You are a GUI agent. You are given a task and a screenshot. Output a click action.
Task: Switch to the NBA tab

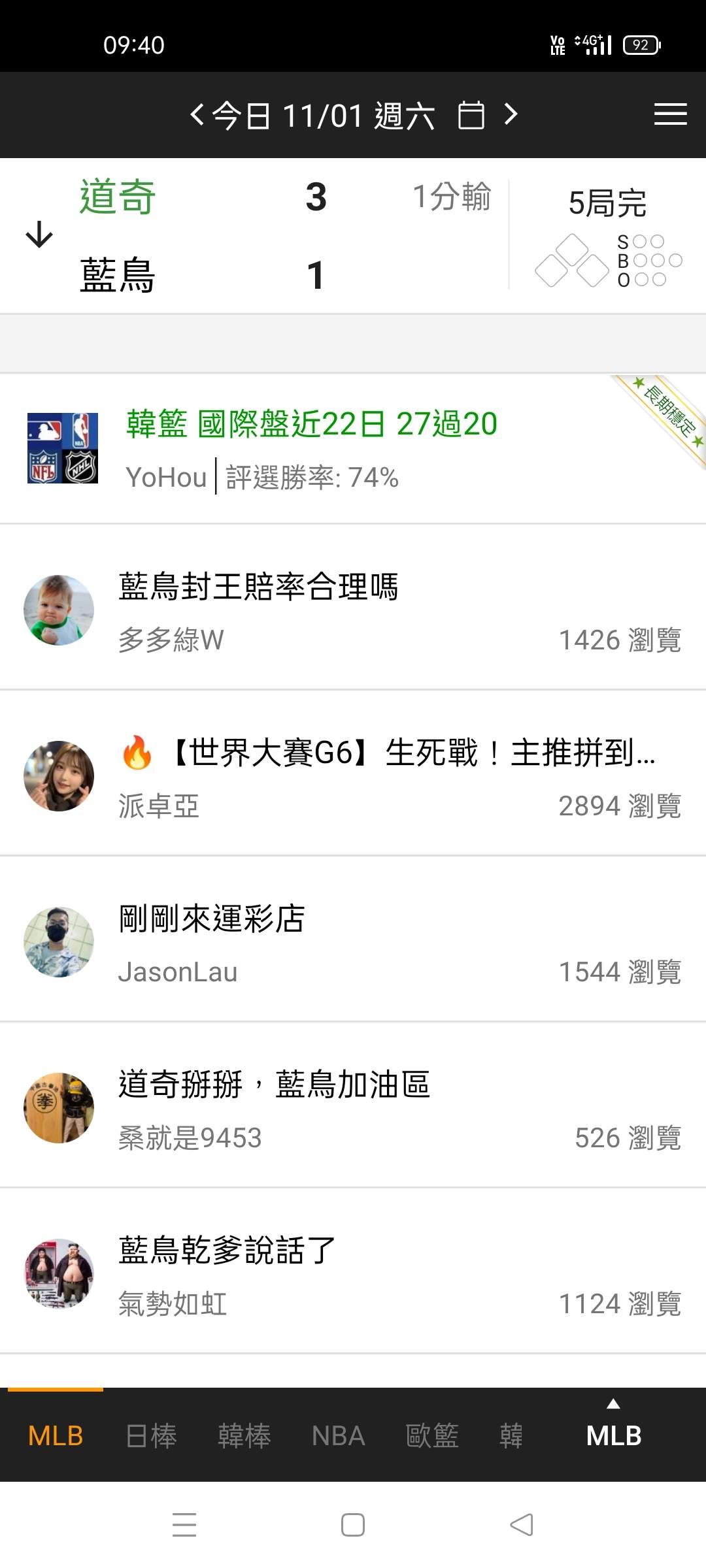pos(338,1436)
